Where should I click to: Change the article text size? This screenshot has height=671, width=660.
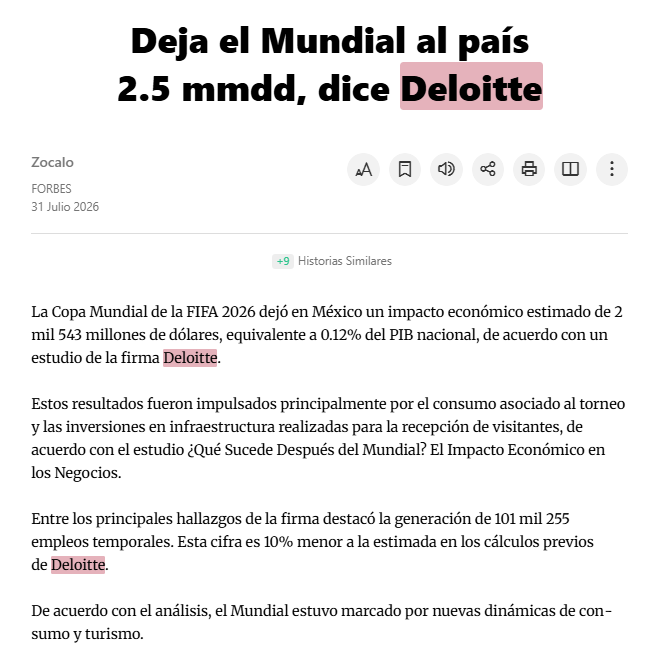point(363,169)
